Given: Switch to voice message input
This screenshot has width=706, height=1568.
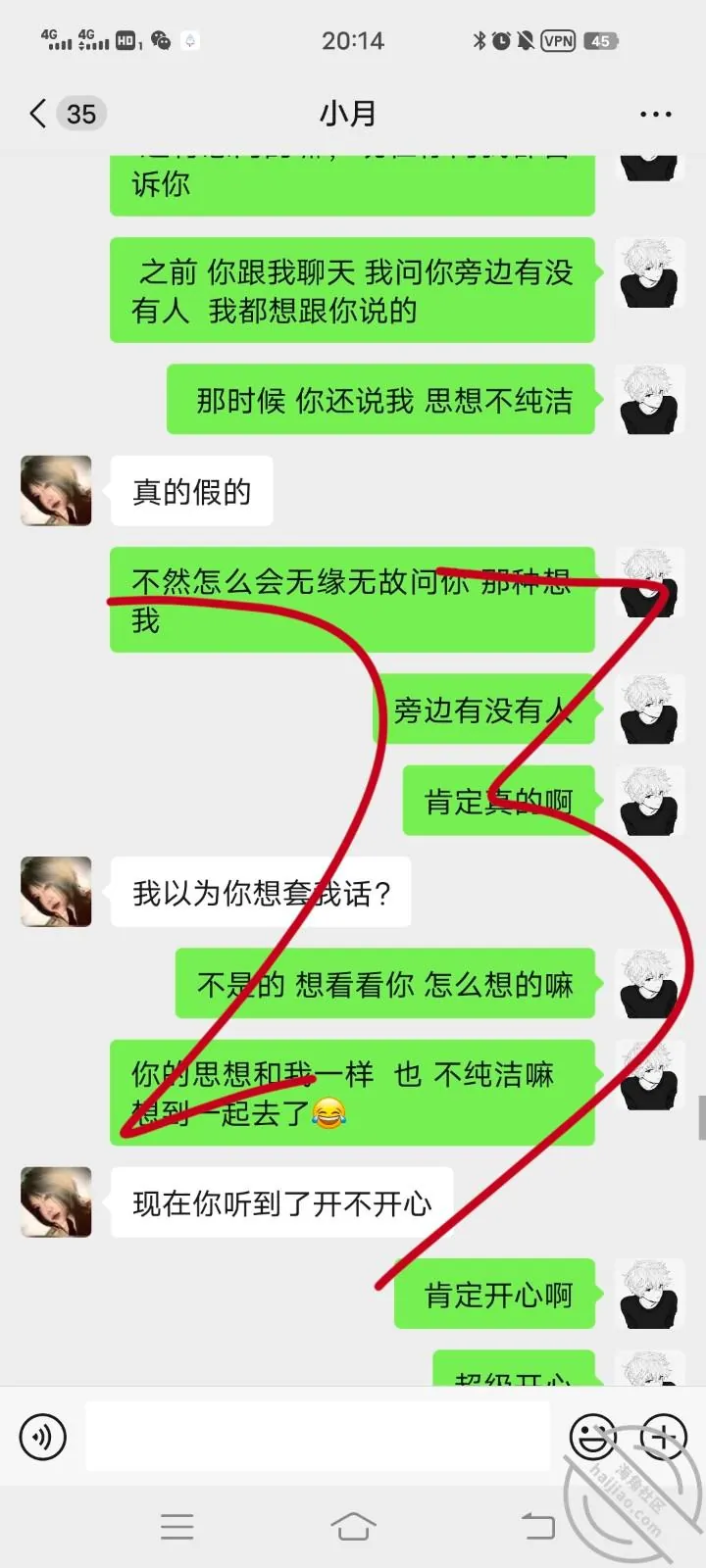Looking at the screenshot, I should [43, 1437].
